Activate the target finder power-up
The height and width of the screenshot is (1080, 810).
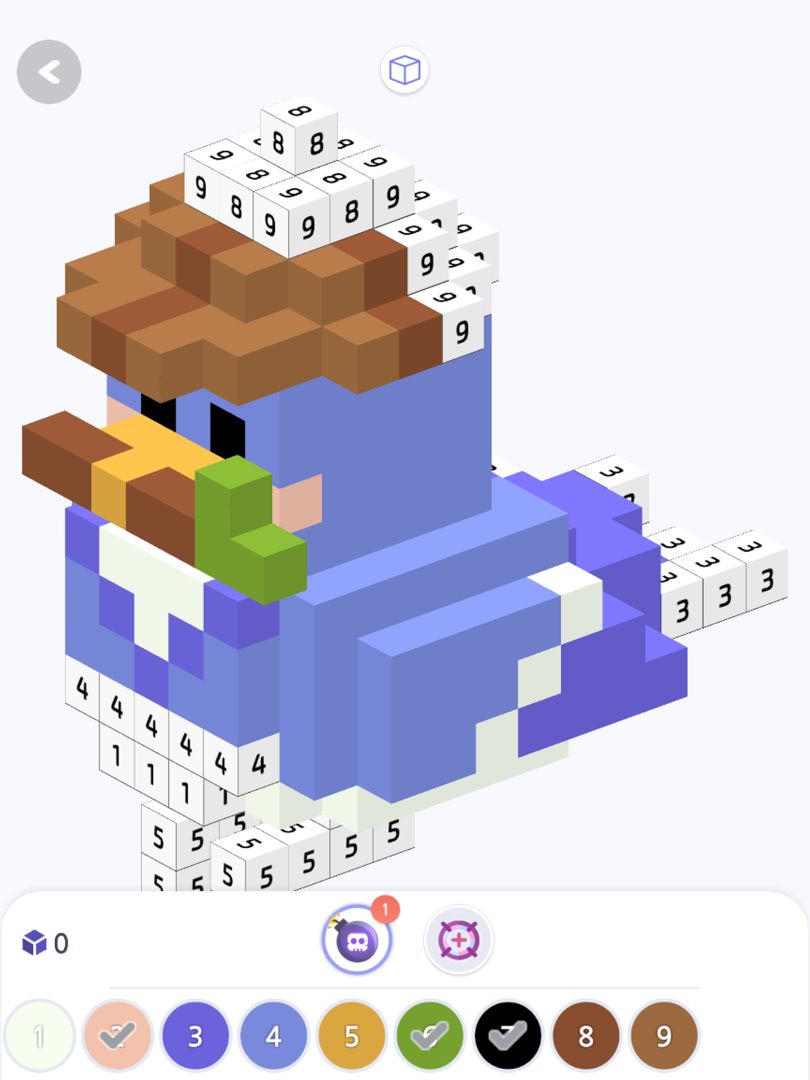click(459, 941)
